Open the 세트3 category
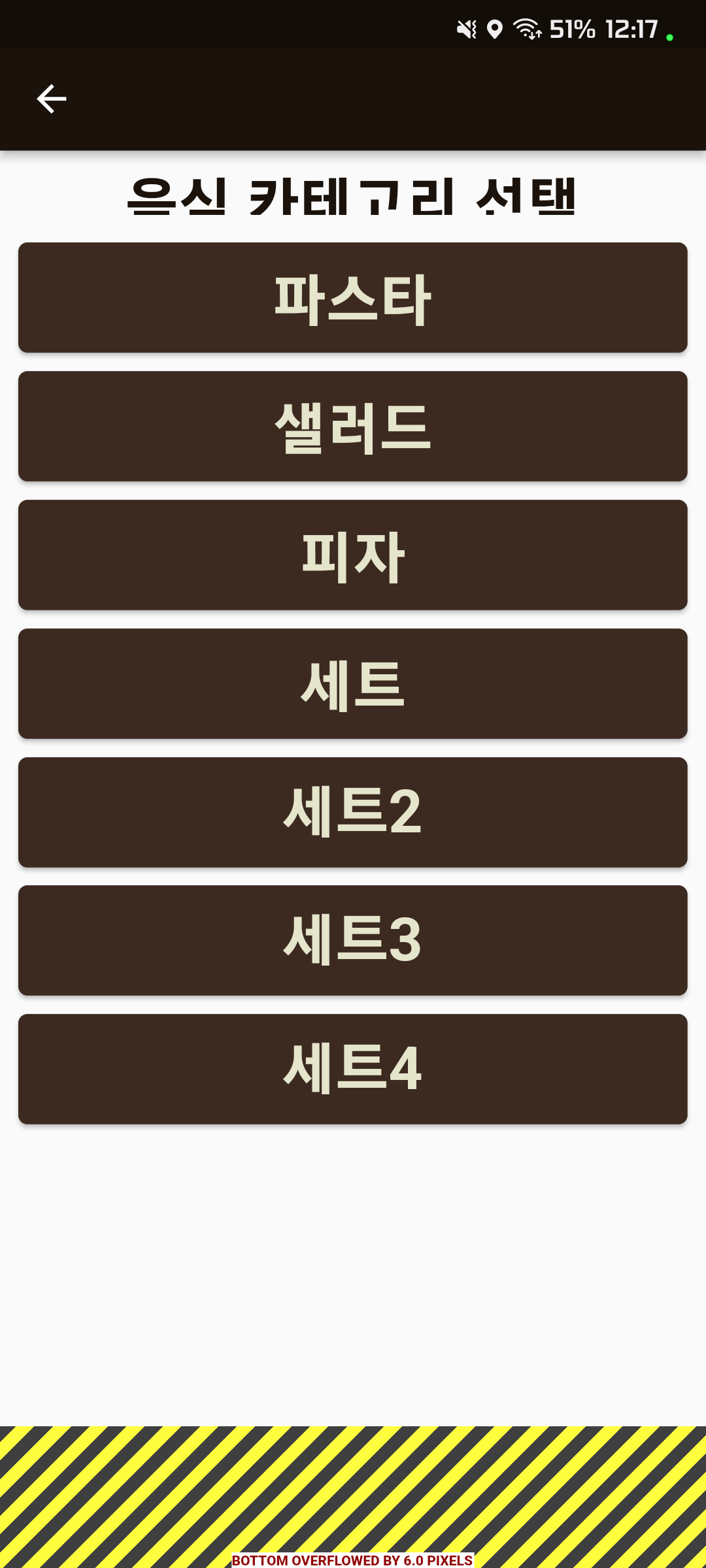The width and height of the screenshot is (706, 1568). point(352,941)
